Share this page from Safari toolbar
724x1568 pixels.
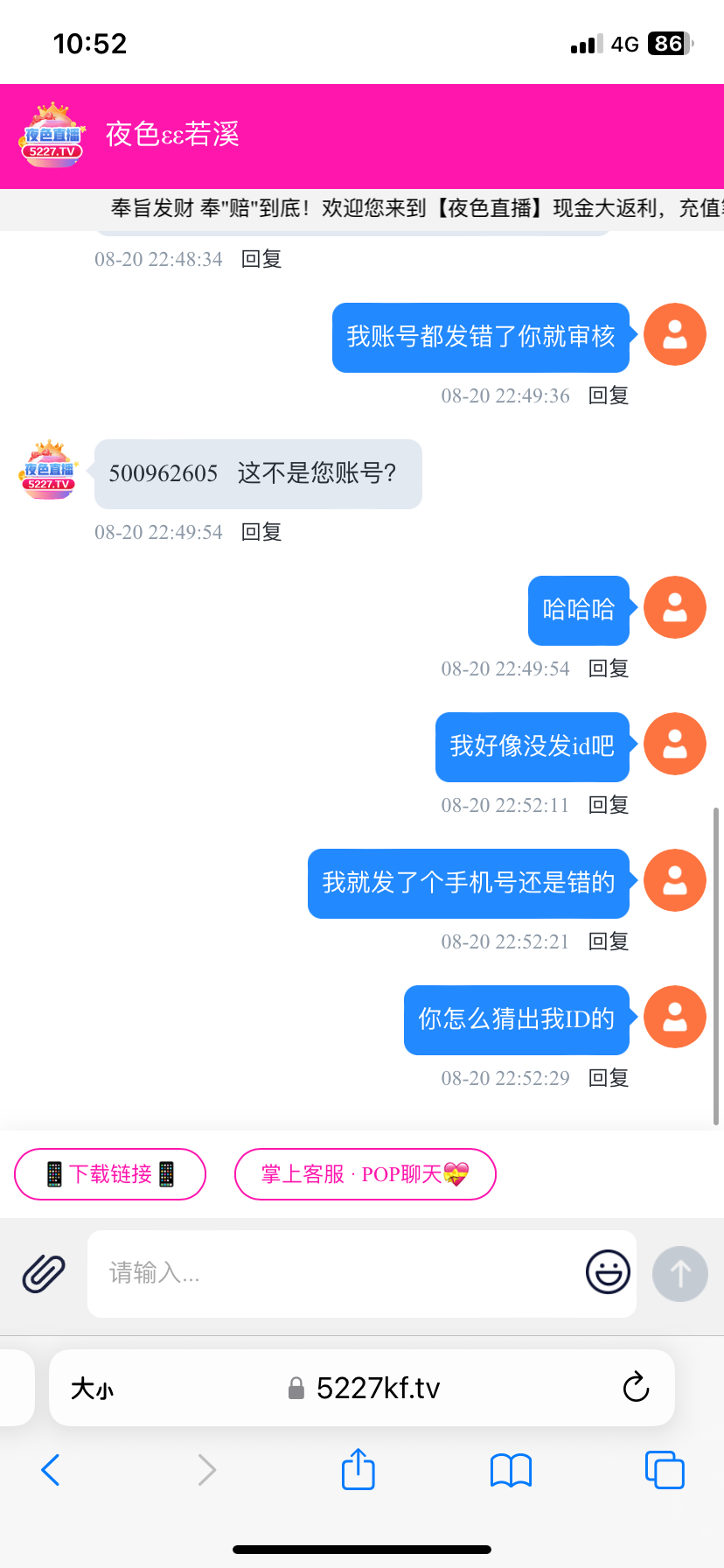point(359,1470)
